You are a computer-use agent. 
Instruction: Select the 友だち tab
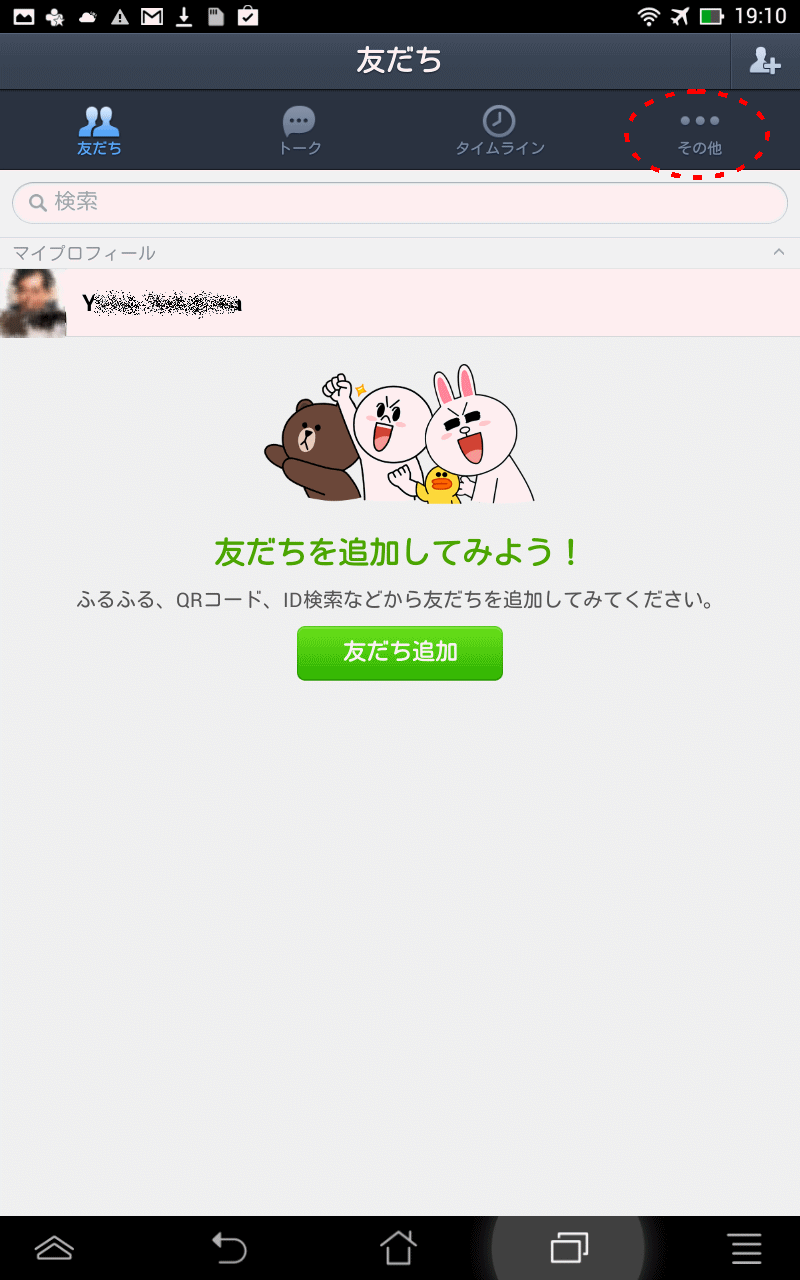[99, 131]
